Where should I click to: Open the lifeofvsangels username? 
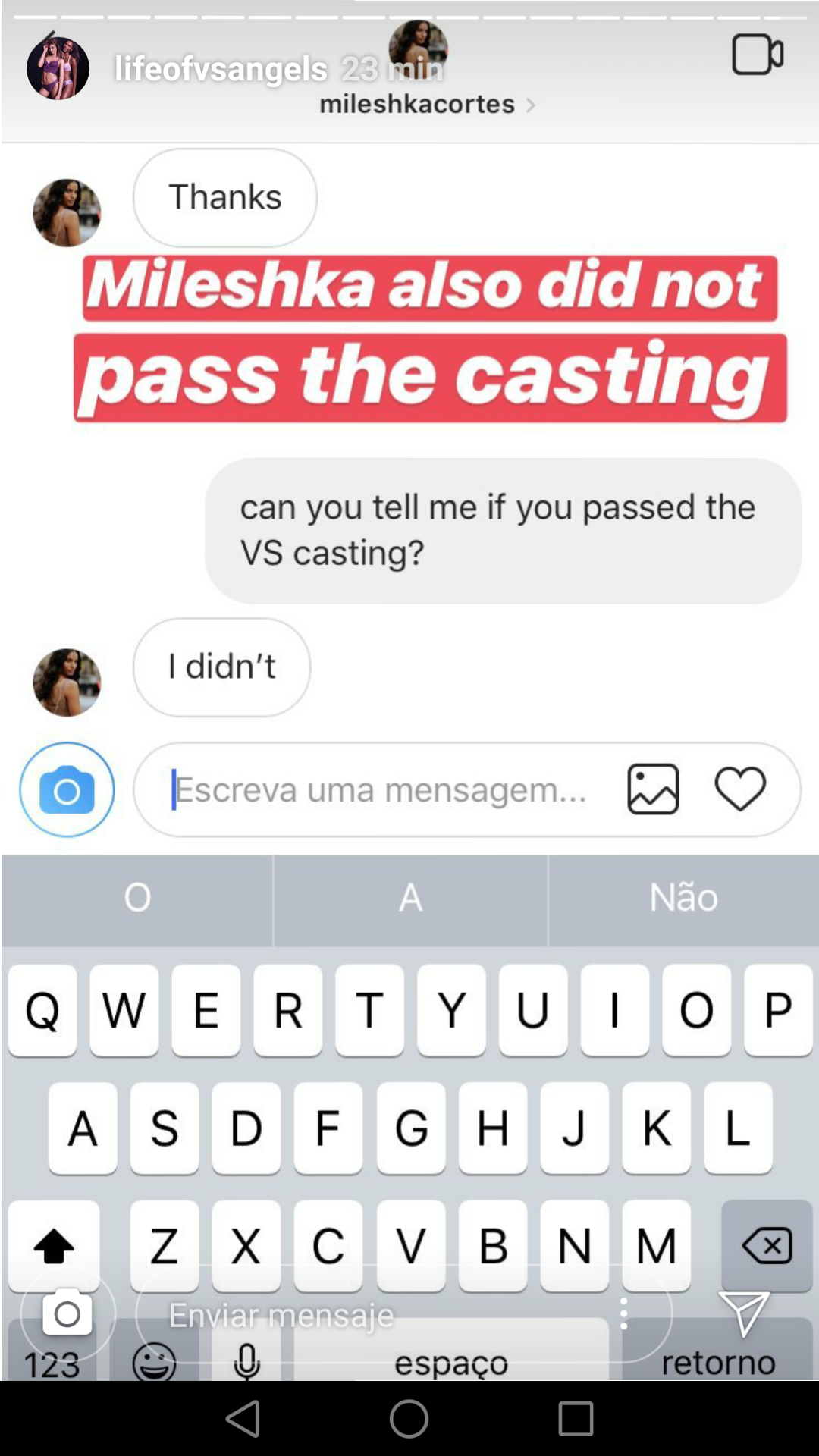click(x=221, y=69)
